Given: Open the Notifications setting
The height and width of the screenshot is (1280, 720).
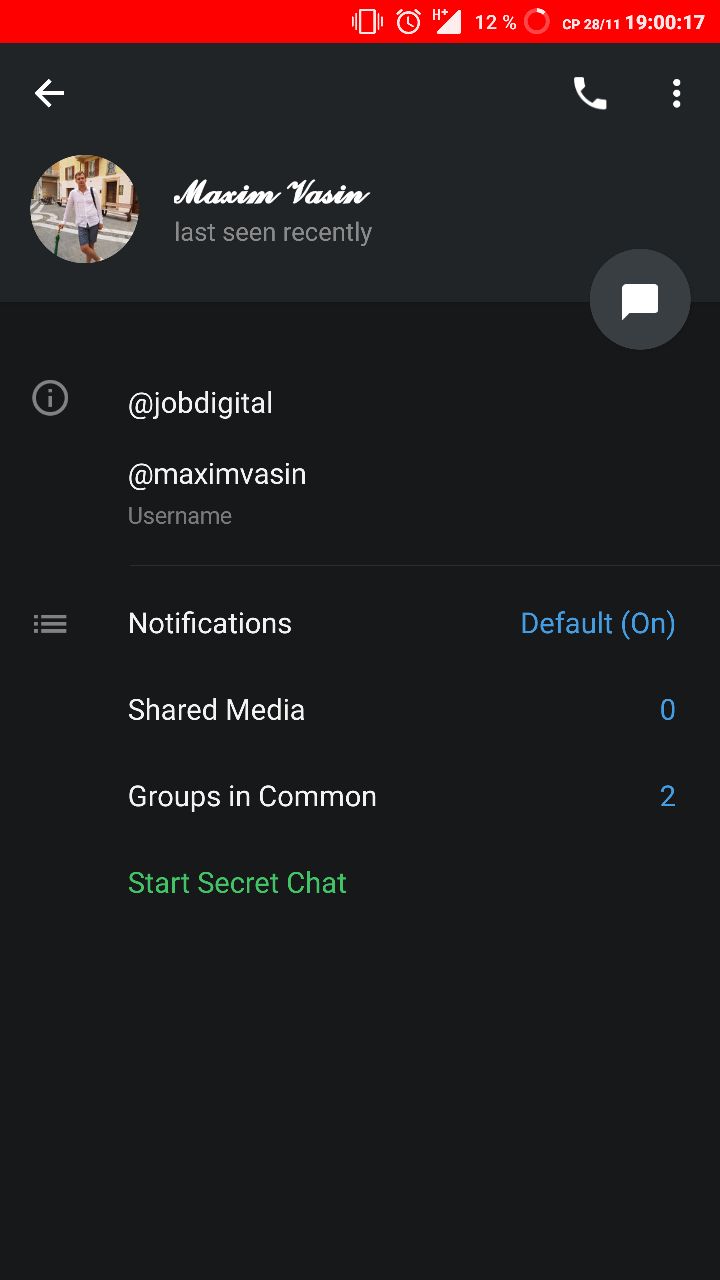Looking at the screenshot, I should pyautogui.click(x=360, y=623).
